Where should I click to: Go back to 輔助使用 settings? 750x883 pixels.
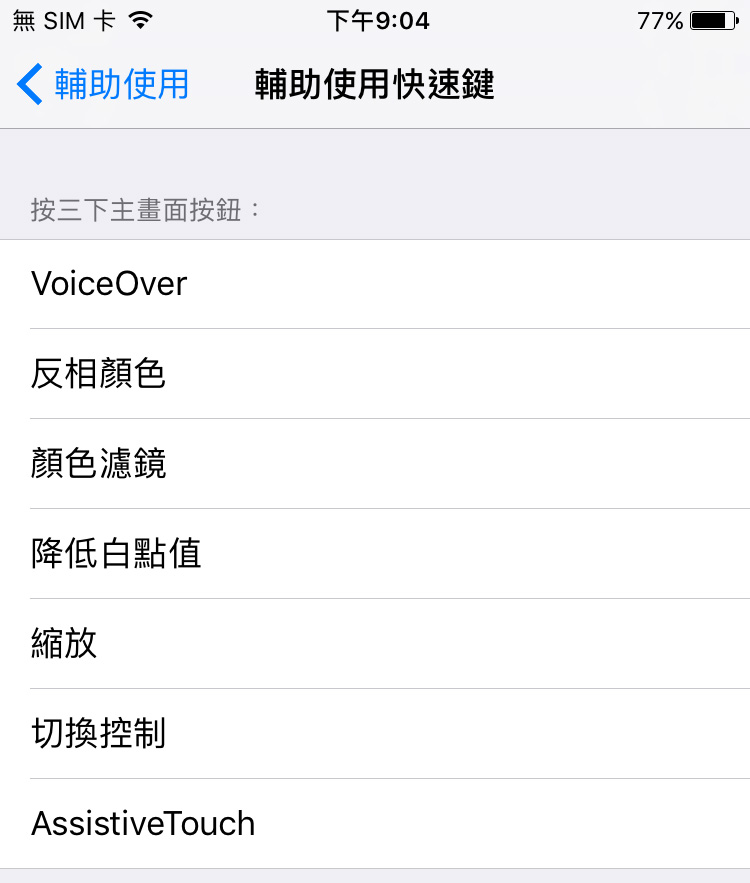pyautogui.click(x=104, y=85)
